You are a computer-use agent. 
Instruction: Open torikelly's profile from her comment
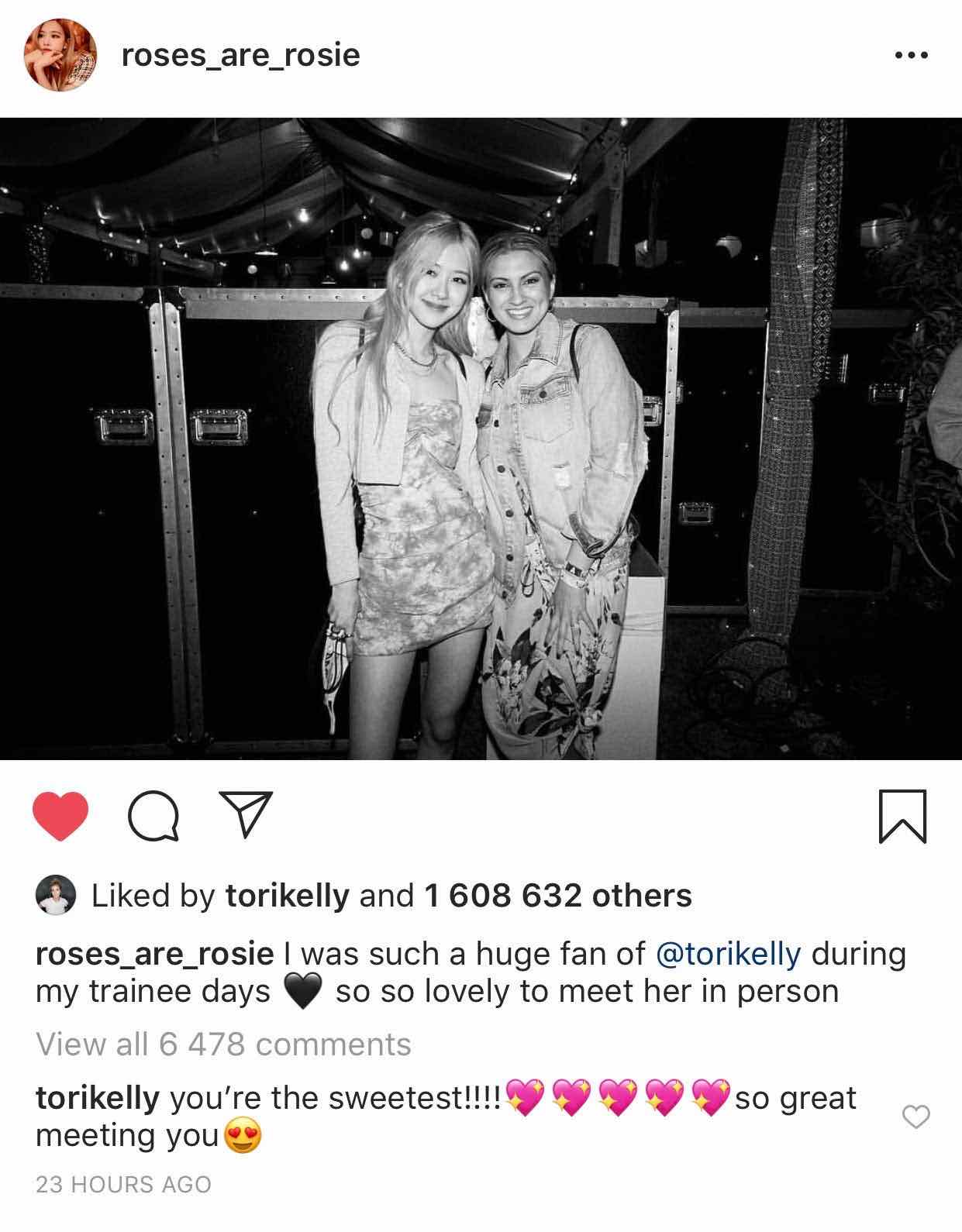(x=98, y=1098)
